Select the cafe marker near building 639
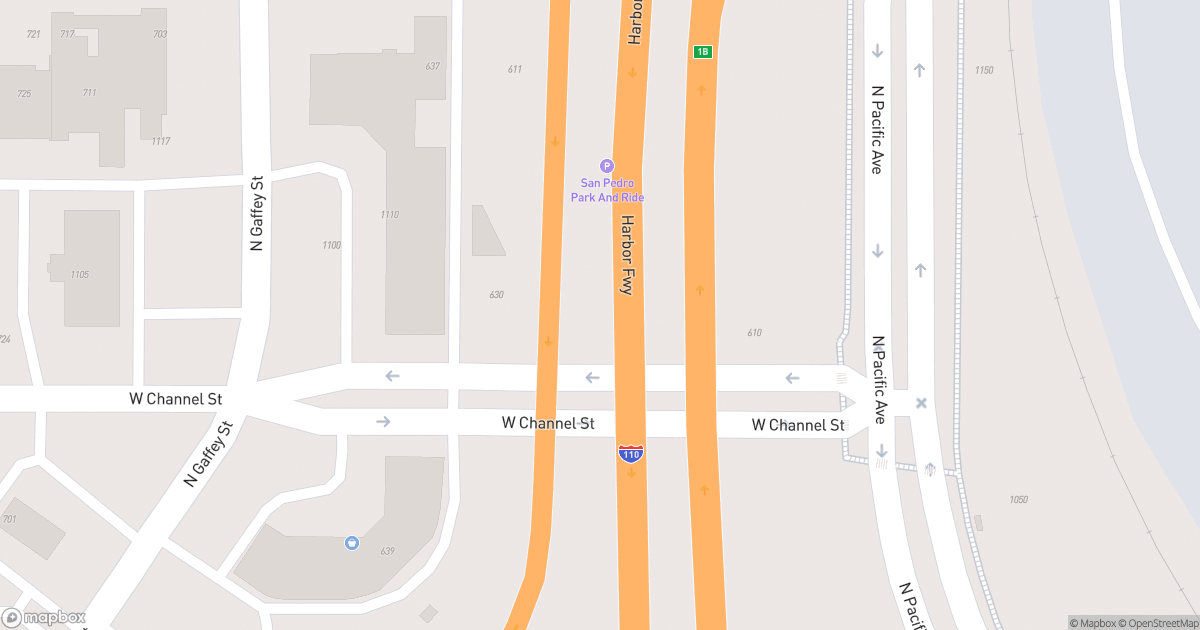This screenshot has height=630, width=1200. [x=352, y=543]
